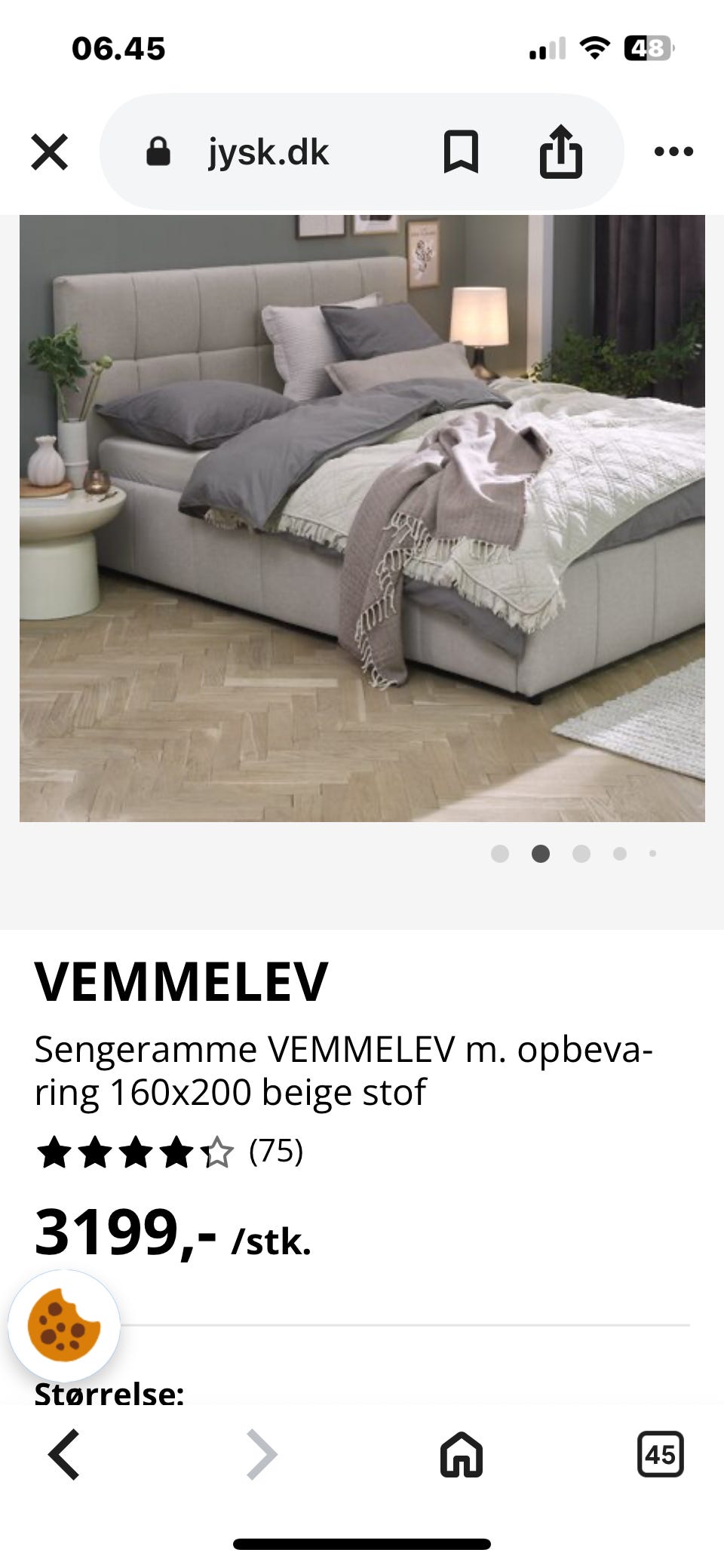Tap the first carousel position dot
This screenshot has width=724, height=1568.
(x=500, y=853)
